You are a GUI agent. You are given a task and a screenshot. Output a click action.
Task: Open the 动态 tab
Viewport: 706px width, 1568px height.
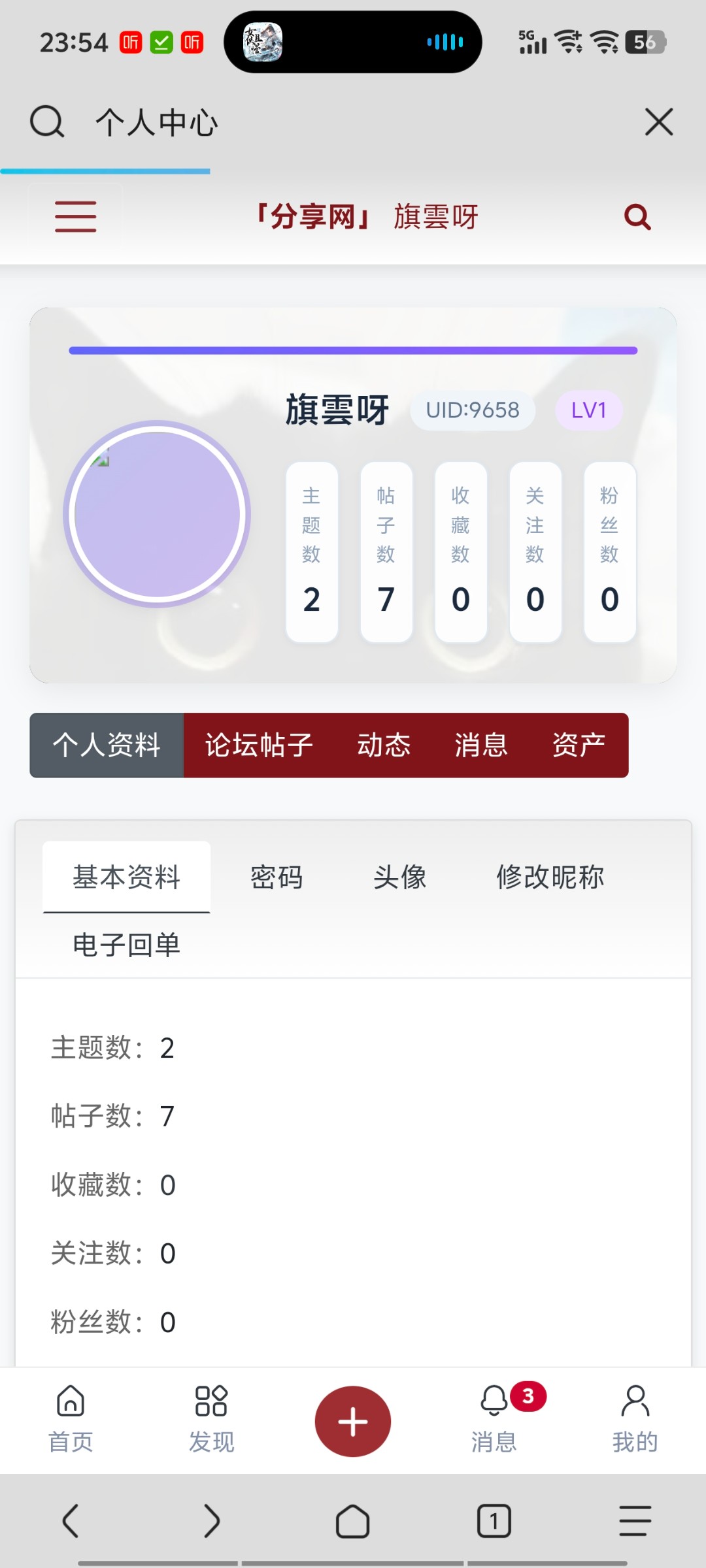[384, 745]
